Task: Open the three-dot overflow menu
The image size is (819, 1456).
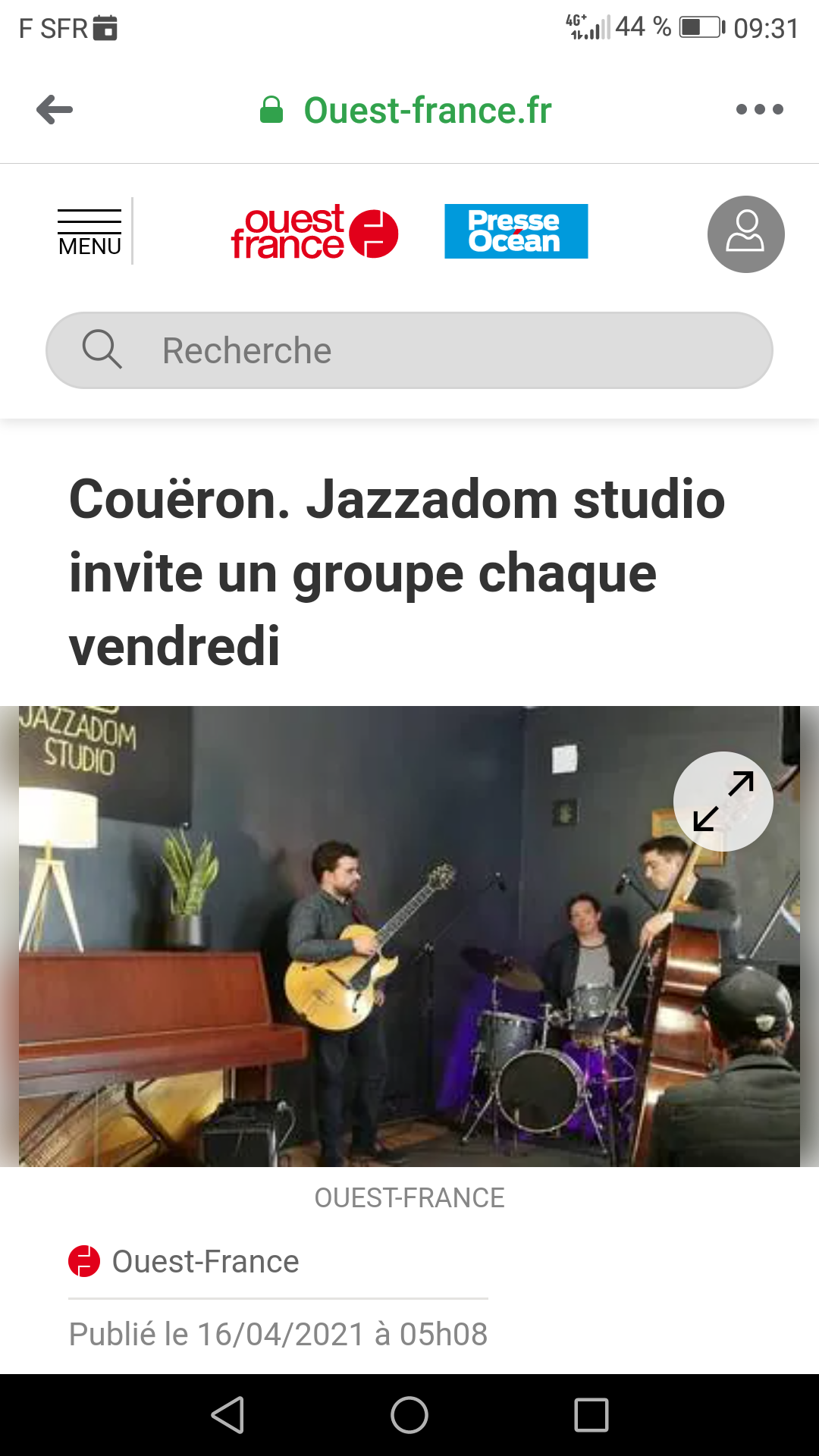Action: click(x=759, y=110)
